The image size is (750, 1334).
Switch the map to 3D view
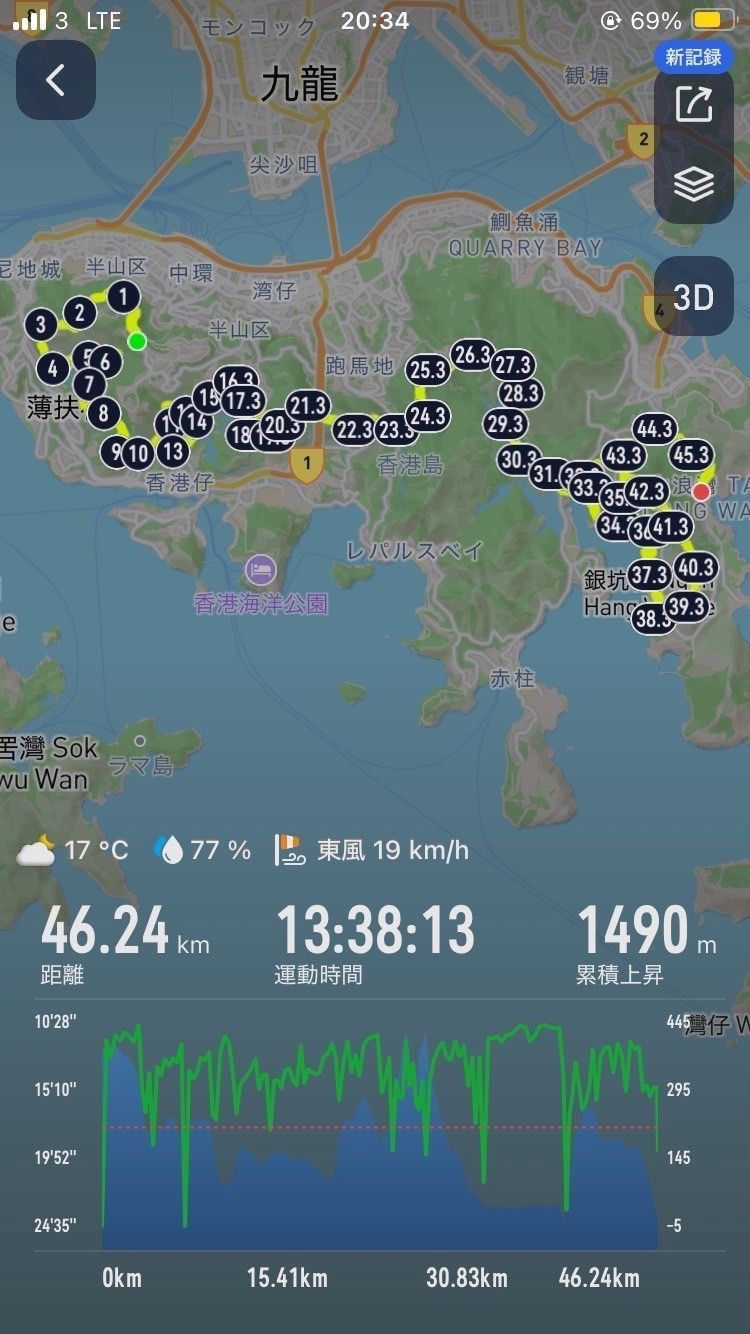click(693, 297)
